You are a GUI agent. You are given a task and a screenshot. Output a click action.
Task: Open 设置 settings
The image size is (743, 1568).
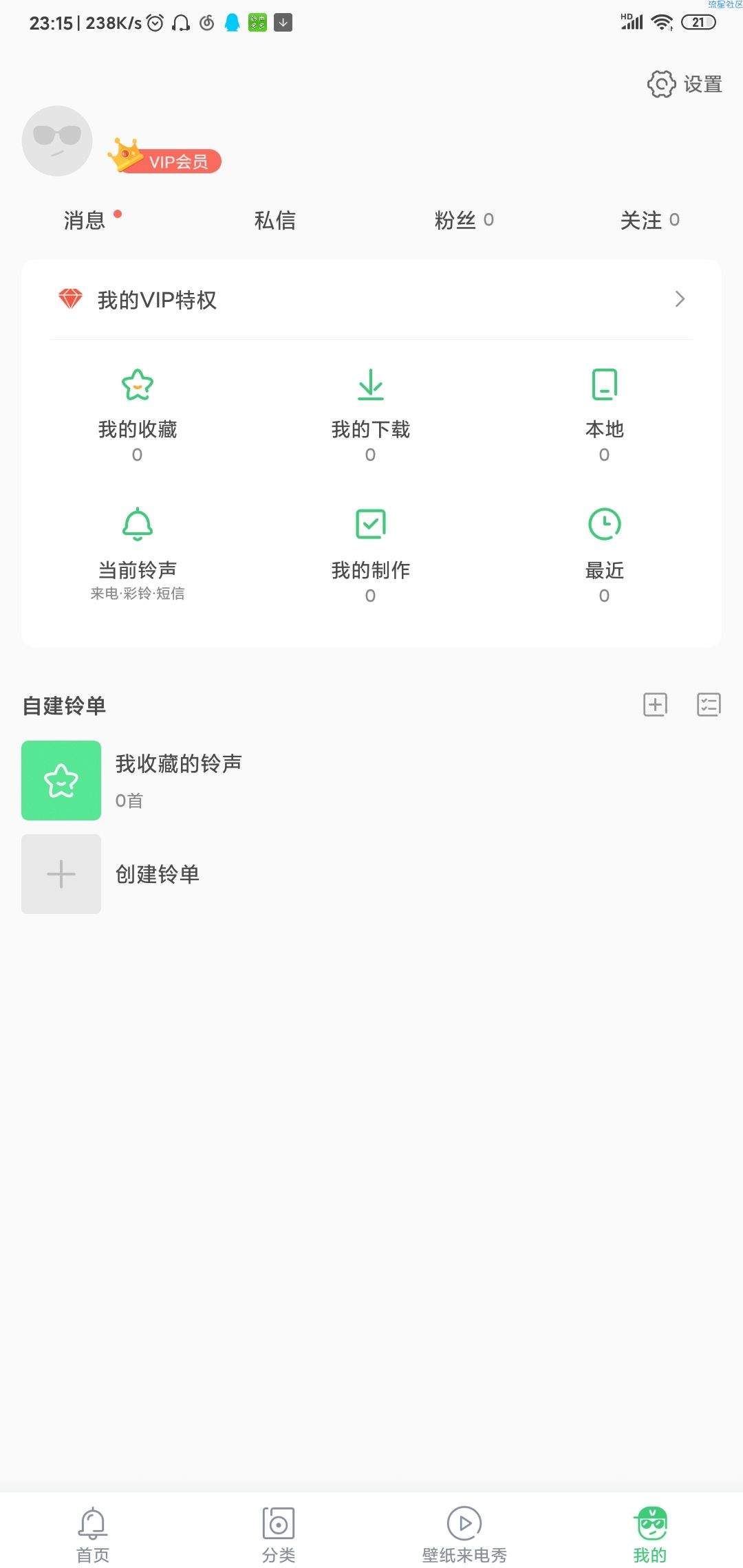685,84
